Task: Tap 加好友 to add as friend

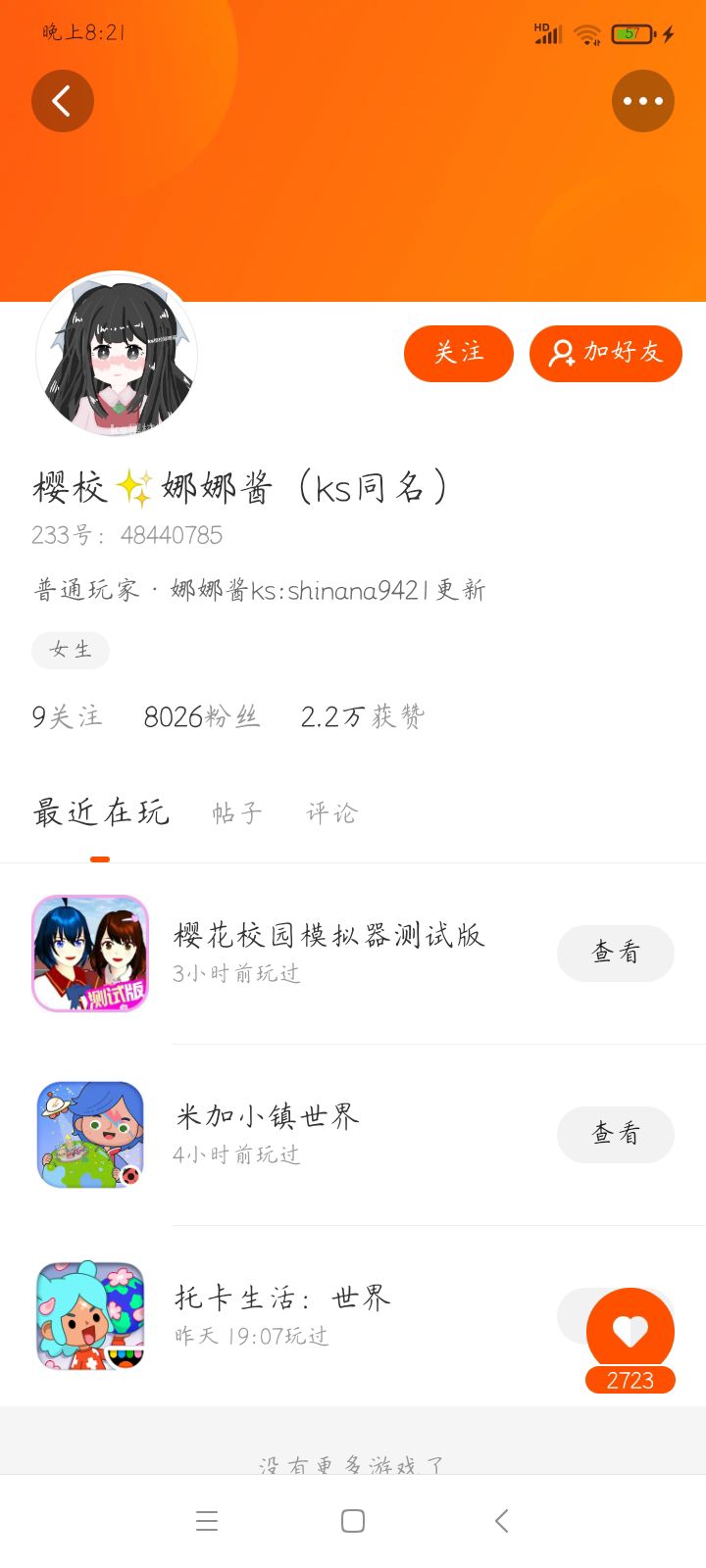Action: coord(605,353)
